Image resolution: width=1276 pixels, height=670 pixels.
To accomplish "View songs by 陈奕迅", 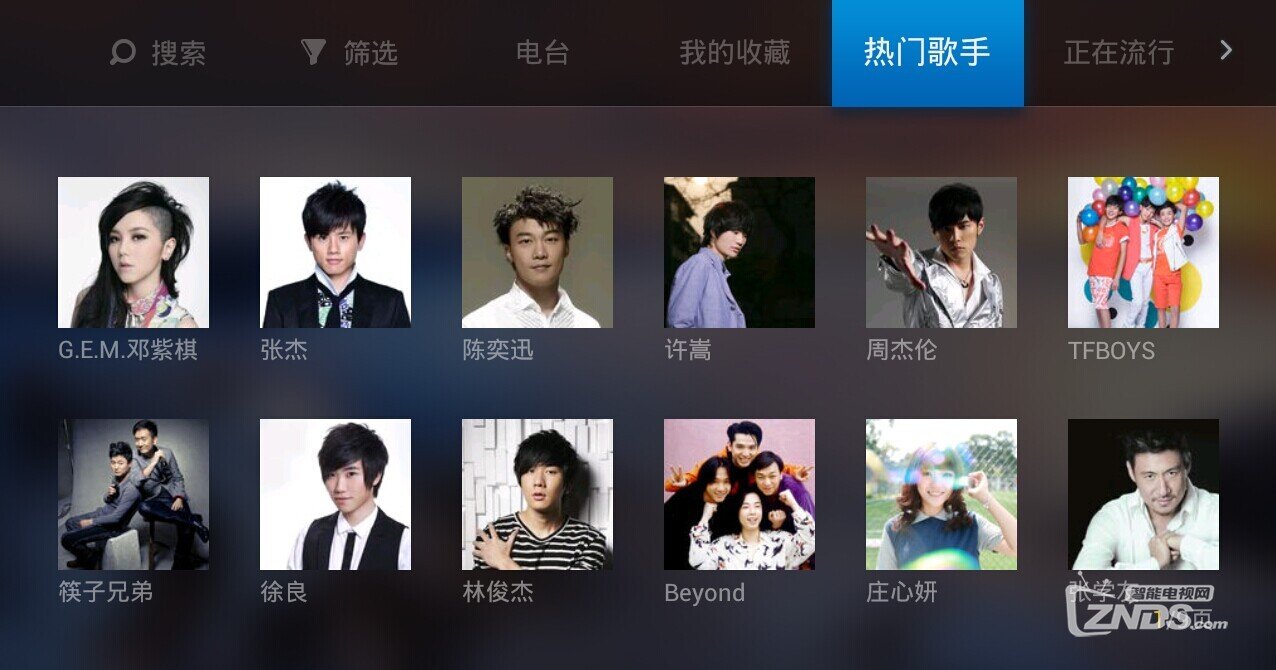I will point(537,252).
